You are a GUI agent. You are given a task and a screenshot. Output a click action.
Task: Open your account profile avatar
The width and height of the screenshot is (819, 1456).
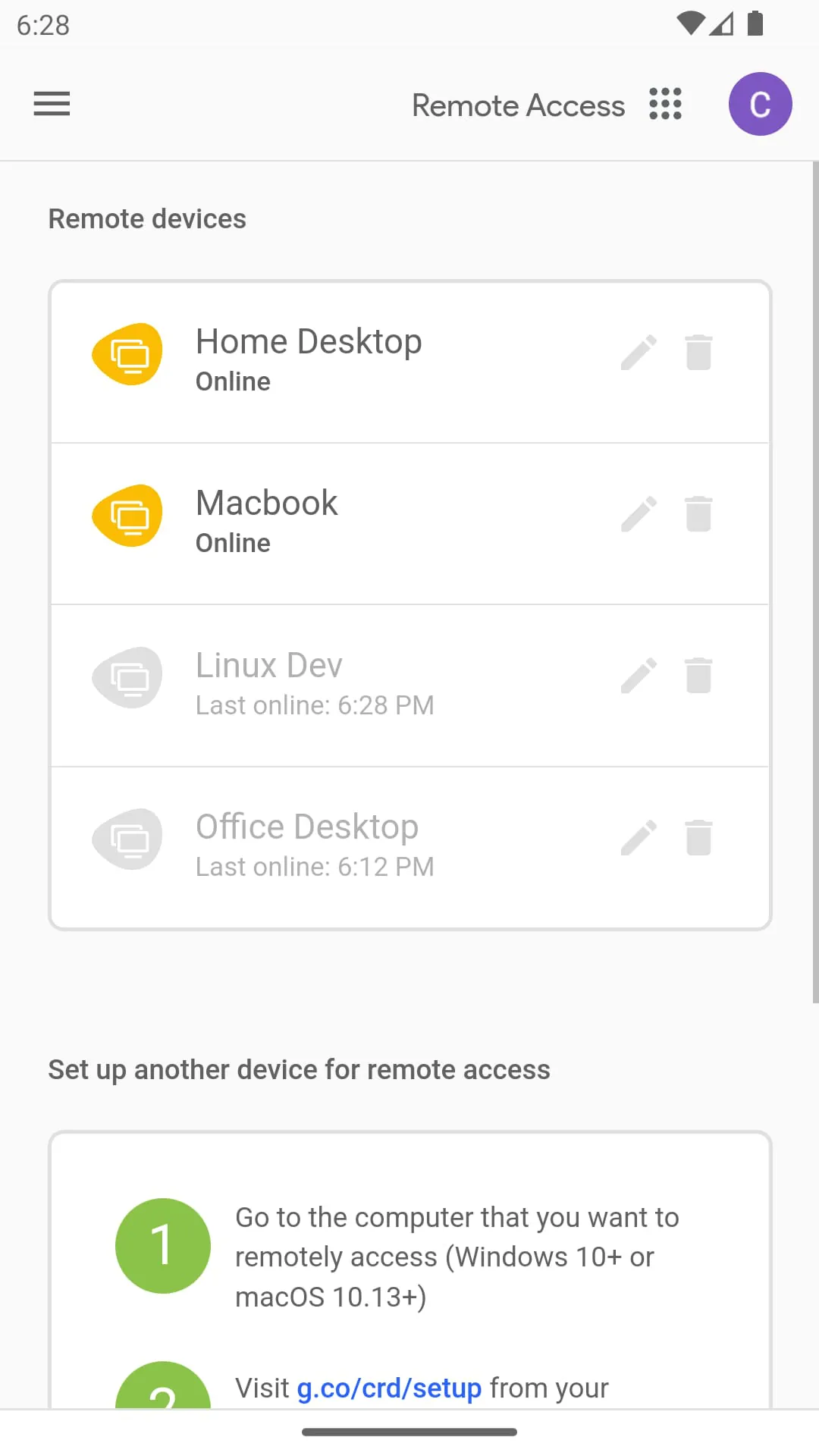coord(760,104)
